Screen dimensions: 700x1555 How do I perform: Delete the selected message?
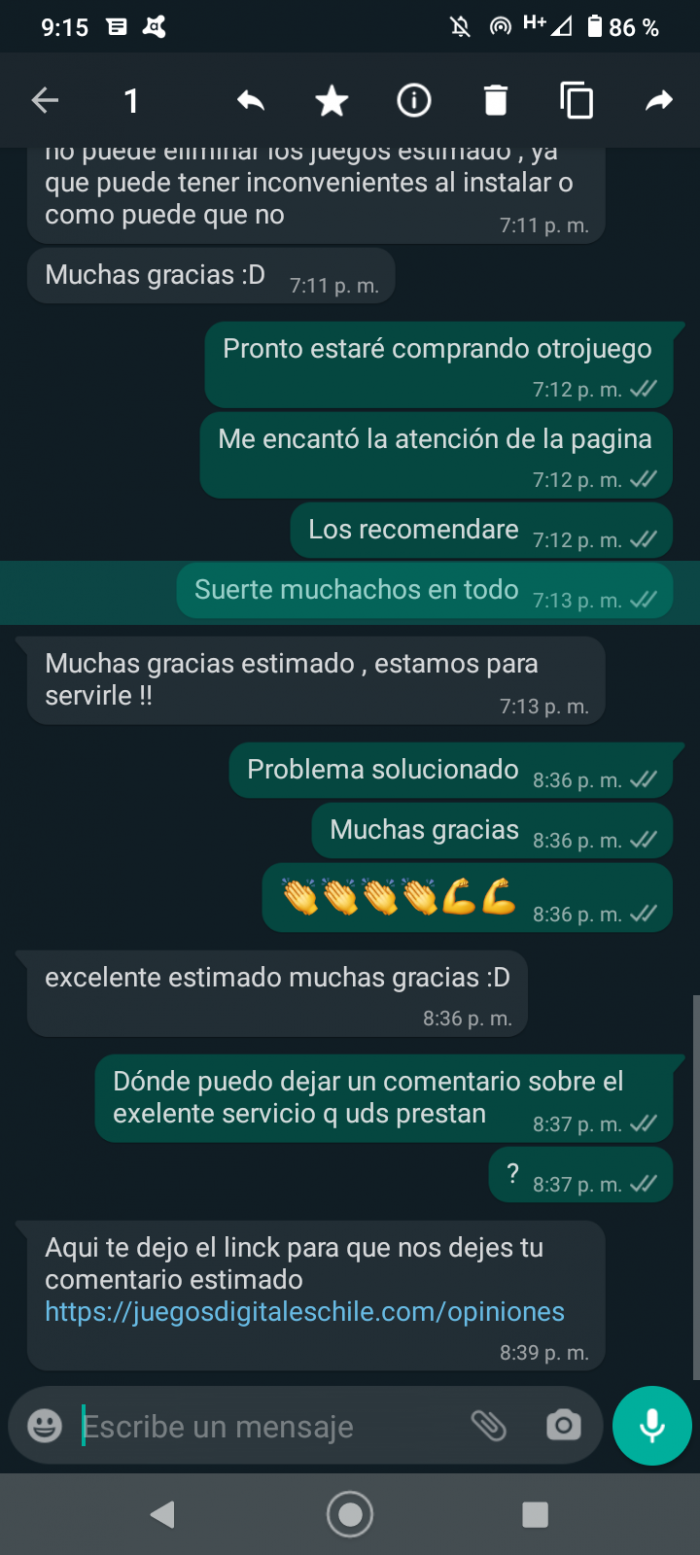coord(496,100)
